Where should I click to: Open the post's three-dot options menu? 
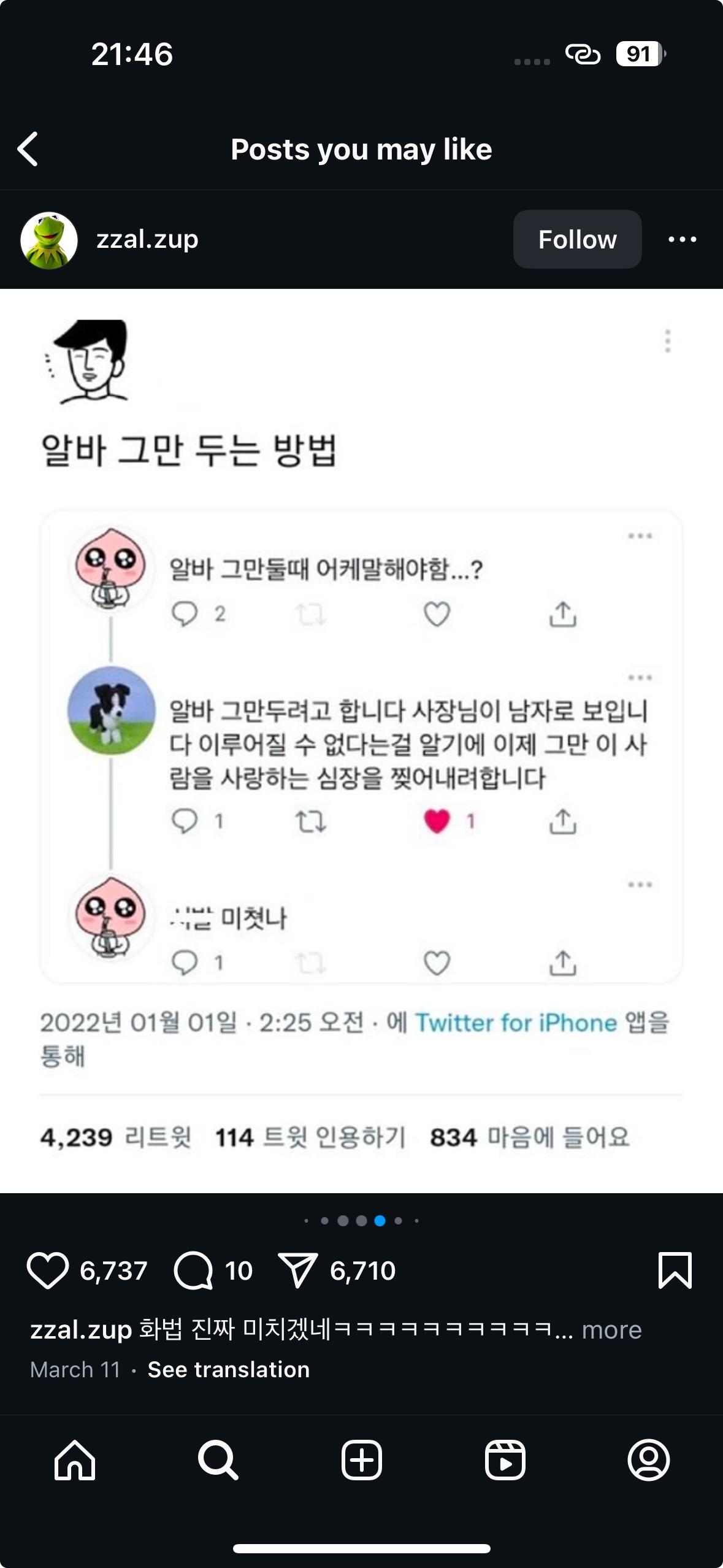click(x=682, y=239)
